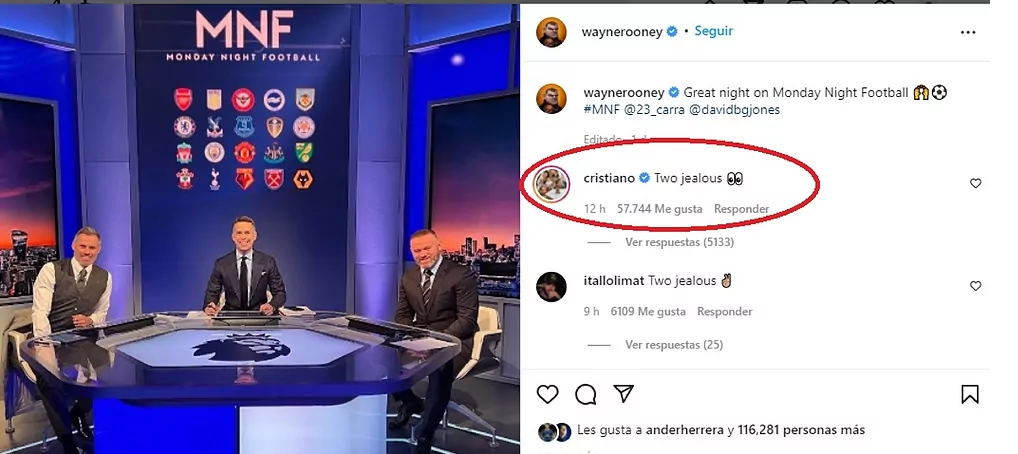Open the comment bubble icon under the post
Viewport: 1018px width, 454px height.
586,394
